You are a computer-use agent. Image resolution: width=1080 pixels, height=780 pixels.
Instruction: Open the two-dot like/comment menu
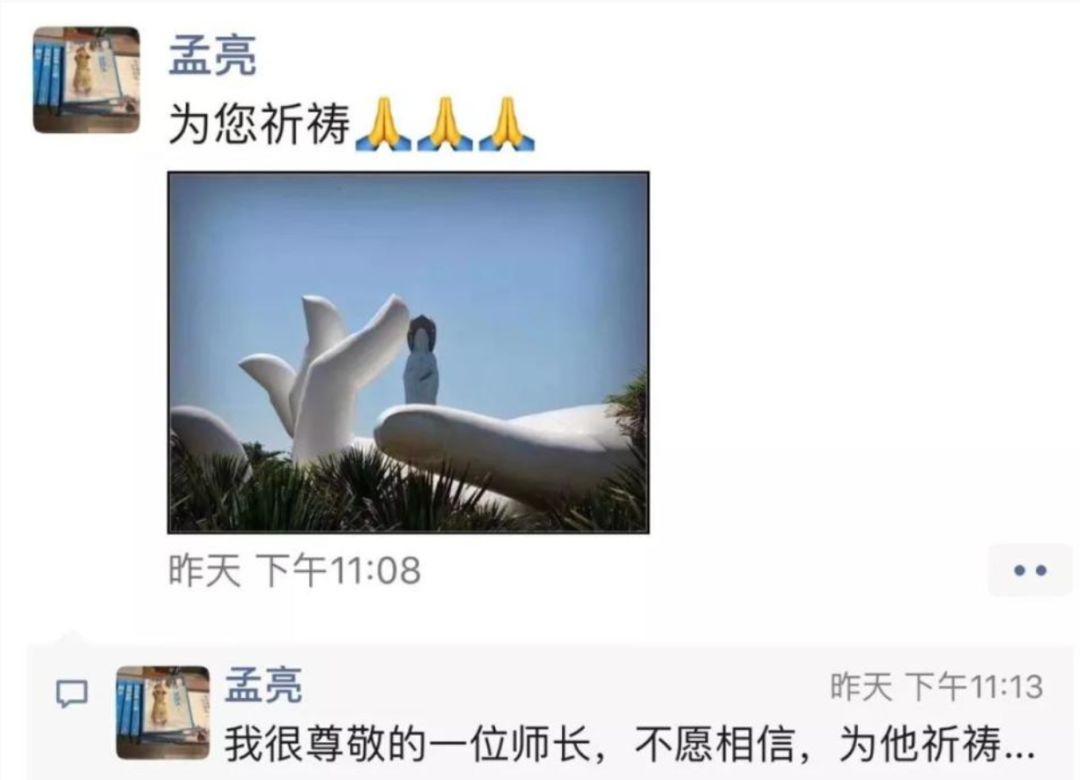(x=1030, y=570)
